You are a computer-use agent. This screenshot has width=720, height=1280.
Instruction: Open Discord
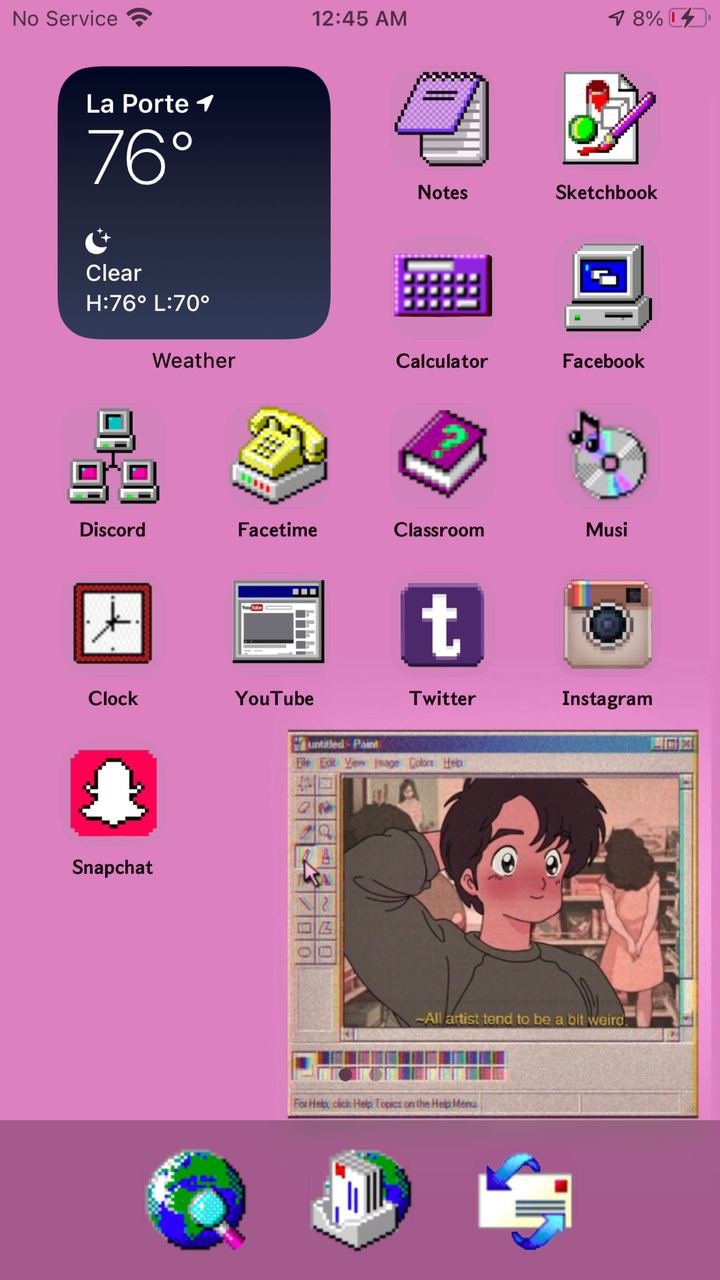tap(113, 456)
